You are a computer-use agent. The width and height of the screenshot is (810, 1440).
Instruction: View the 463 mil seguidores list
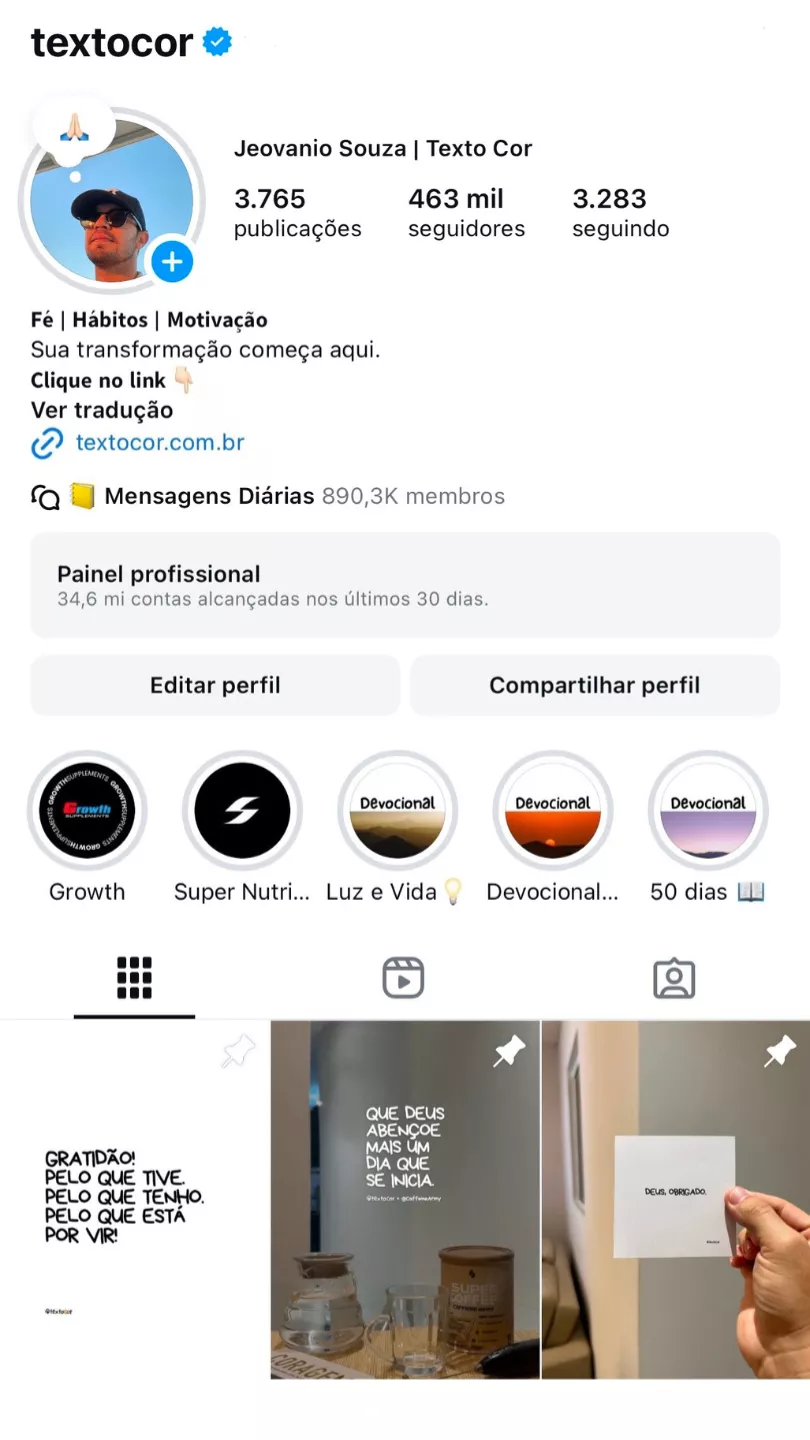coord(466,213)
